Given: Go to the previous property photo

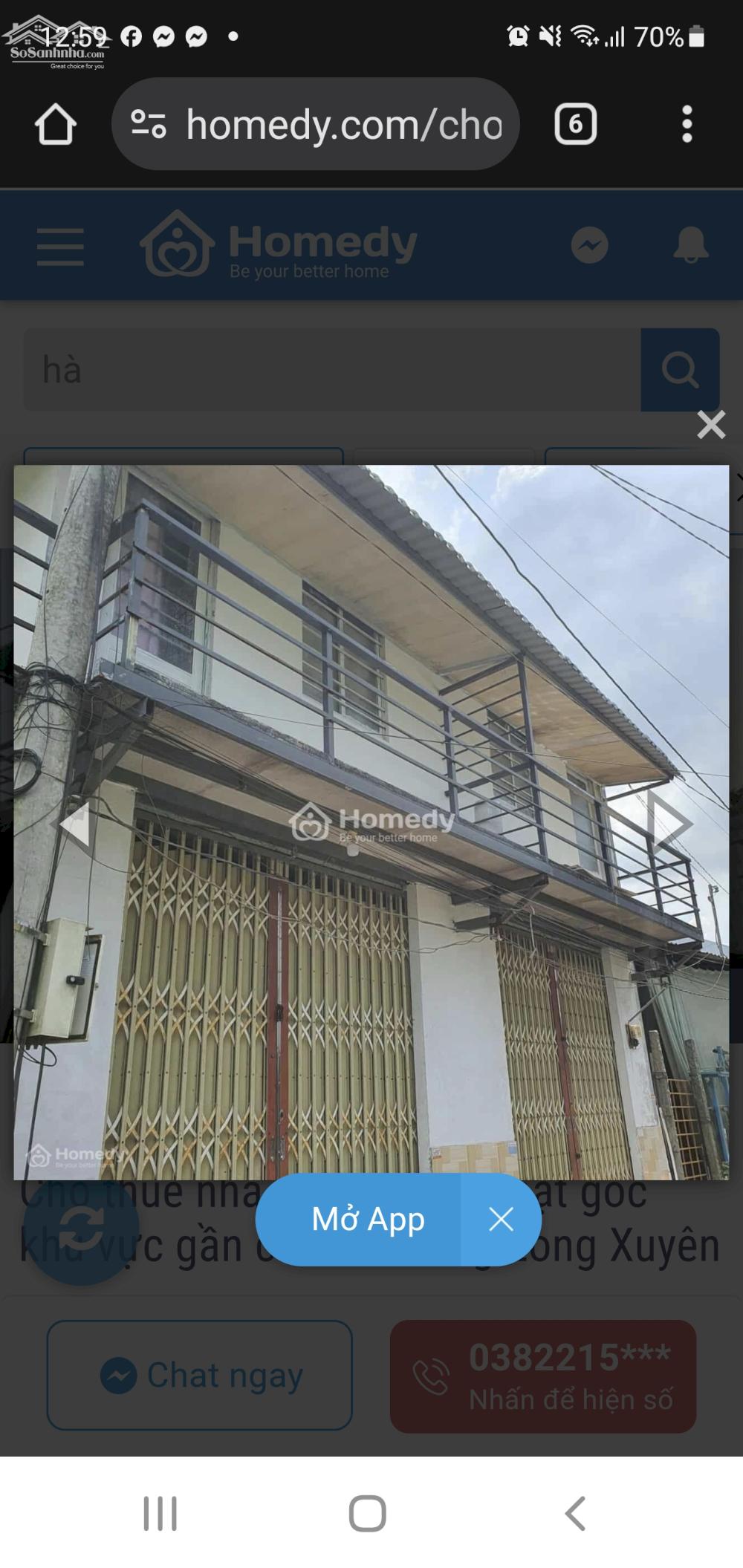Looking at the screenshot, I should (74, 824).
